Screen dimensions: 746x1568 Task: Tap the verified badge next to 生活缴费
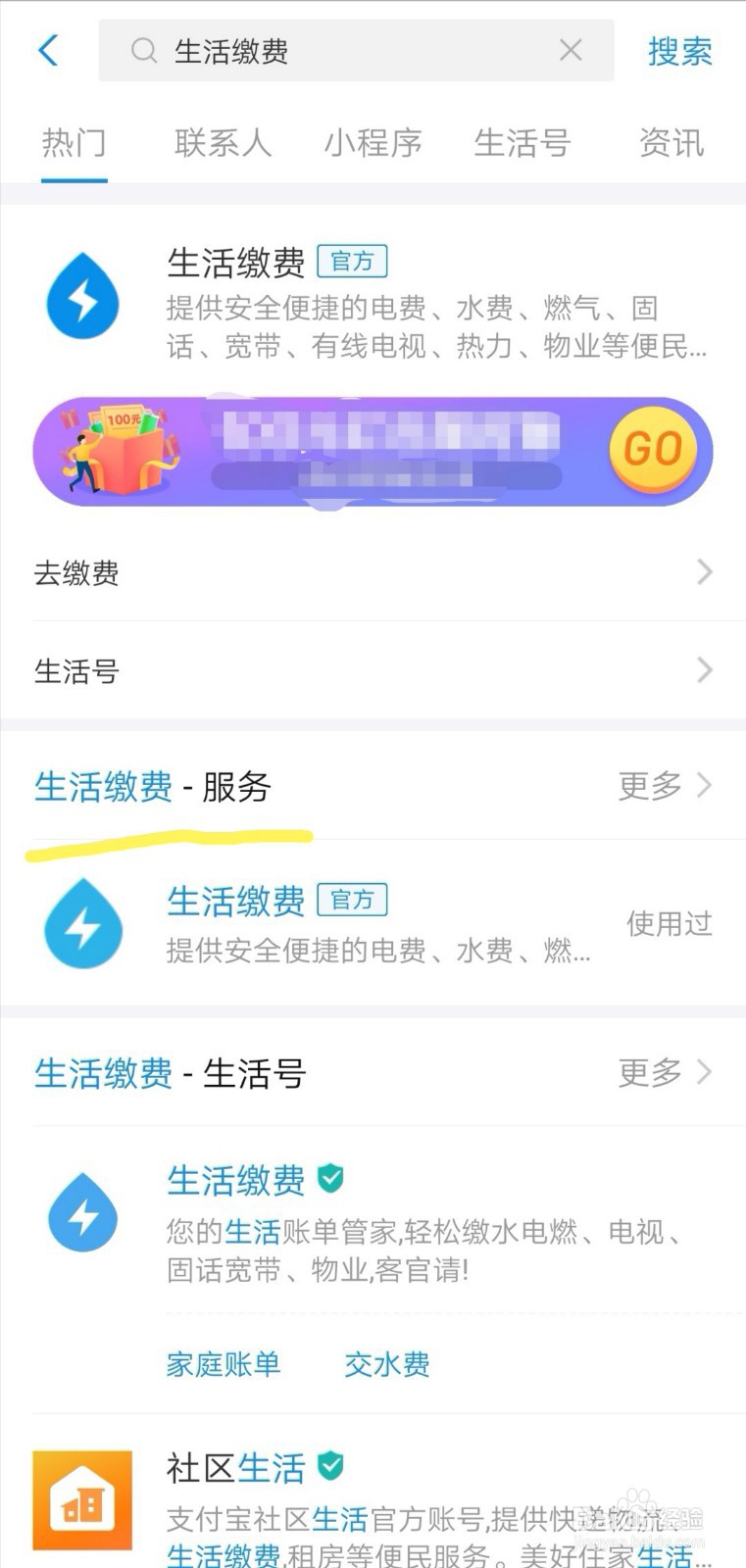[x=330, y=1180]
